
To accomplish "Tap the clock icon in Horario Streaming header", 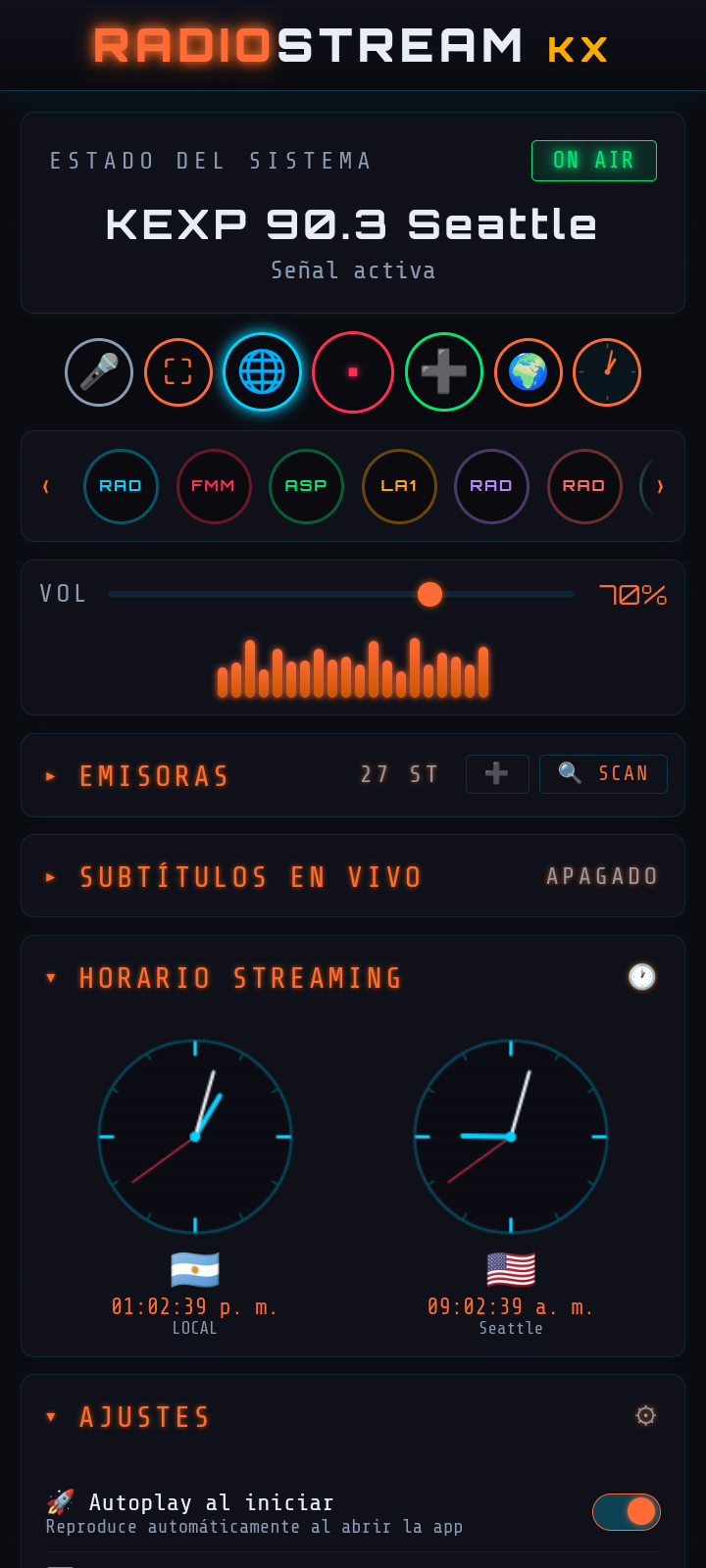I will (642, 977).
